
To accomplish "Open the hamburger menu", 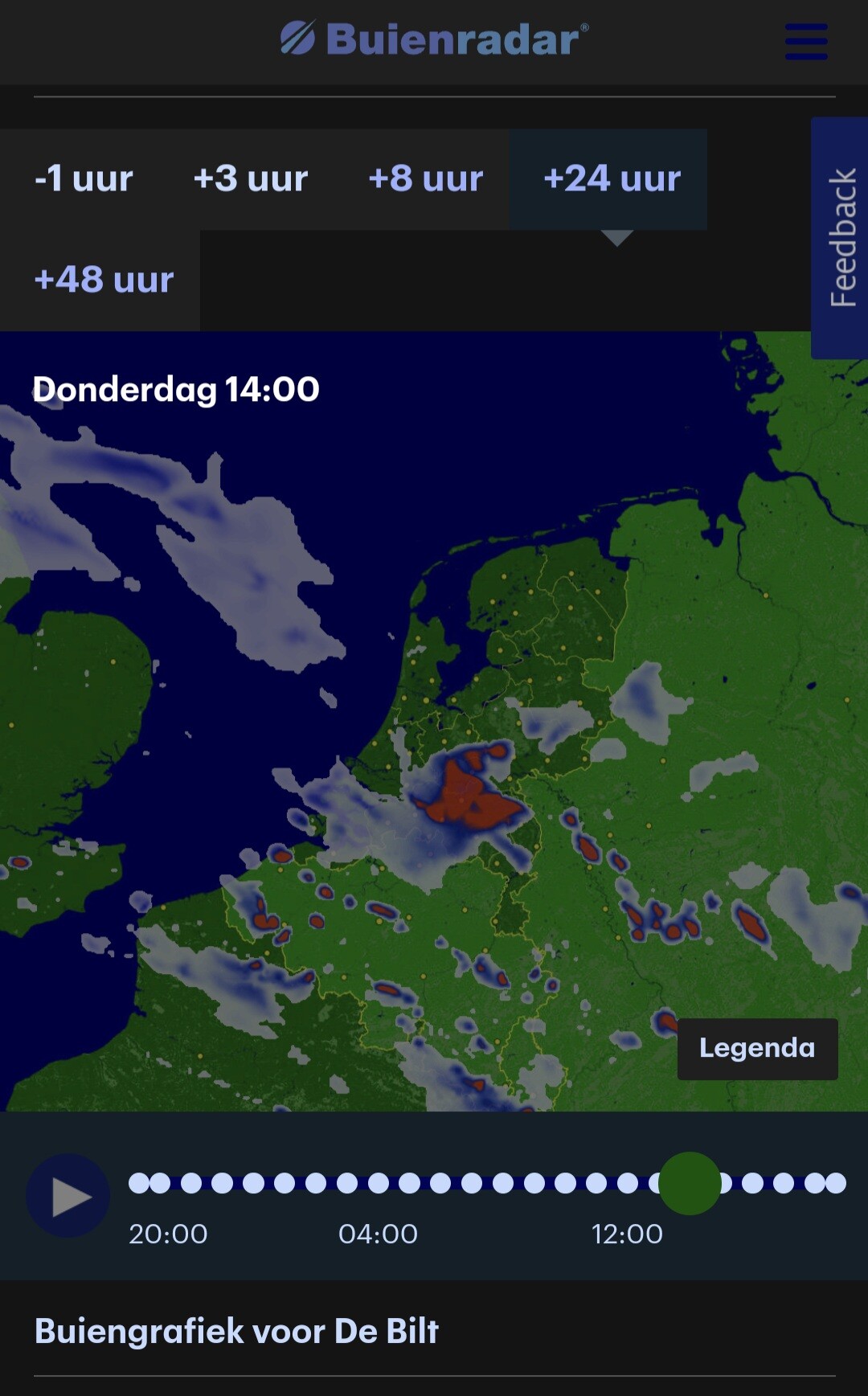I will (806, 41).
